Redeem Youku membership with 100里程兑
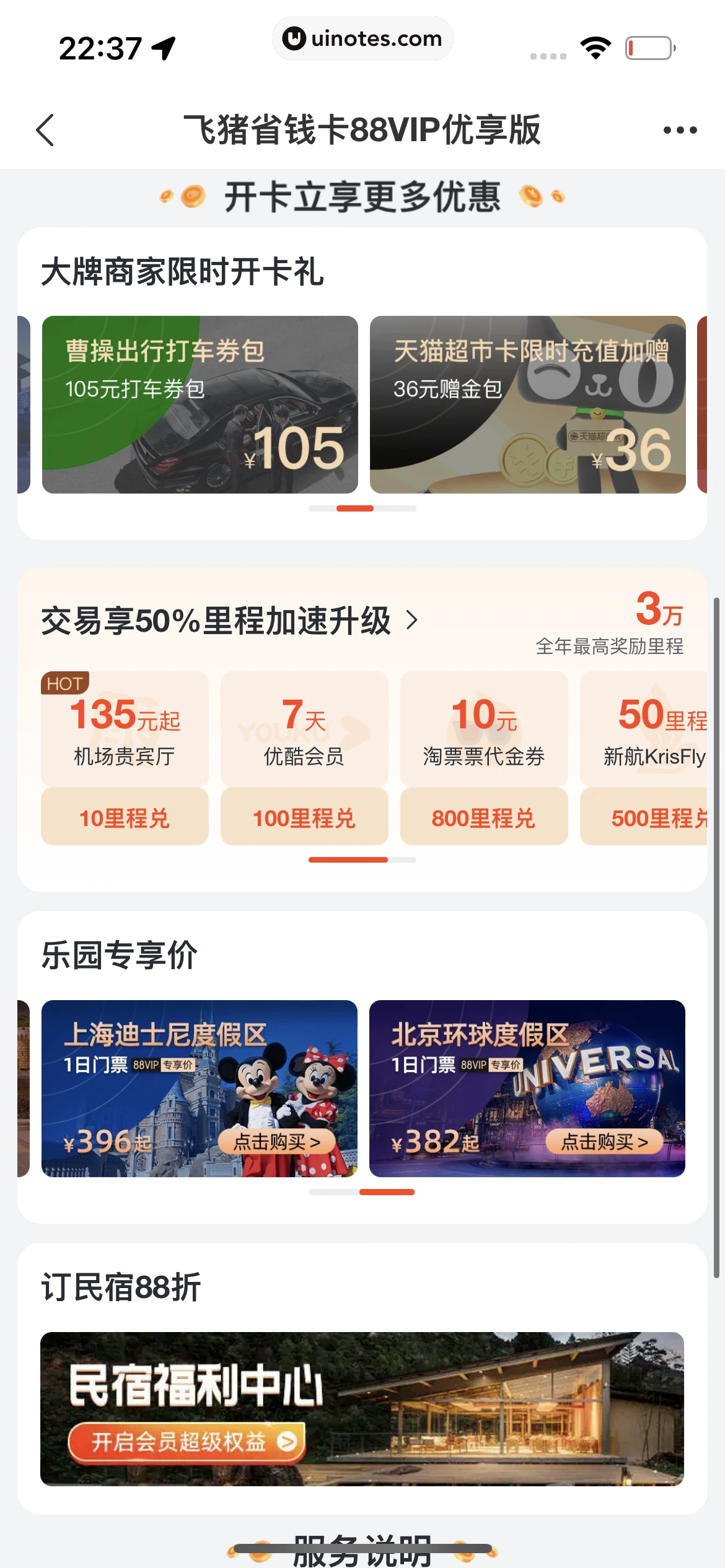Viewport: 725px width, 1568px height. click(304, 817)
